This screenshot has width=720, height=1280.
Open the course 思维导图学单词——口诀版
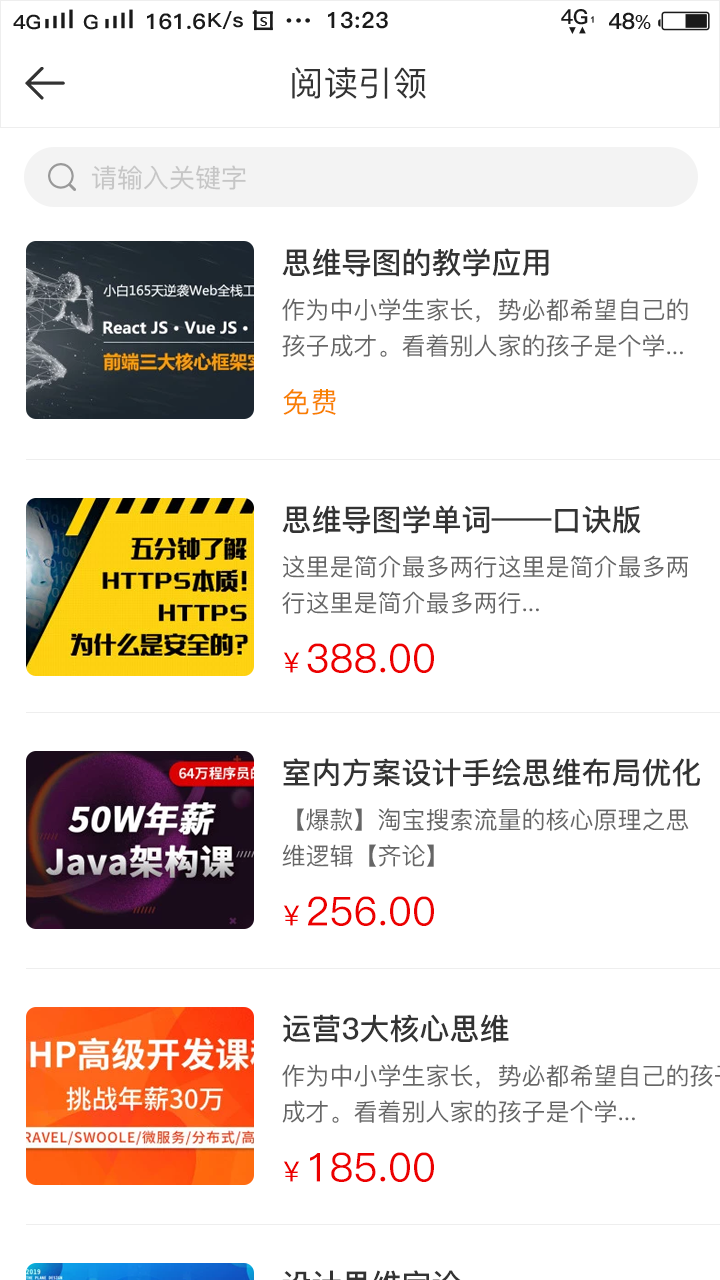(461, 520)
